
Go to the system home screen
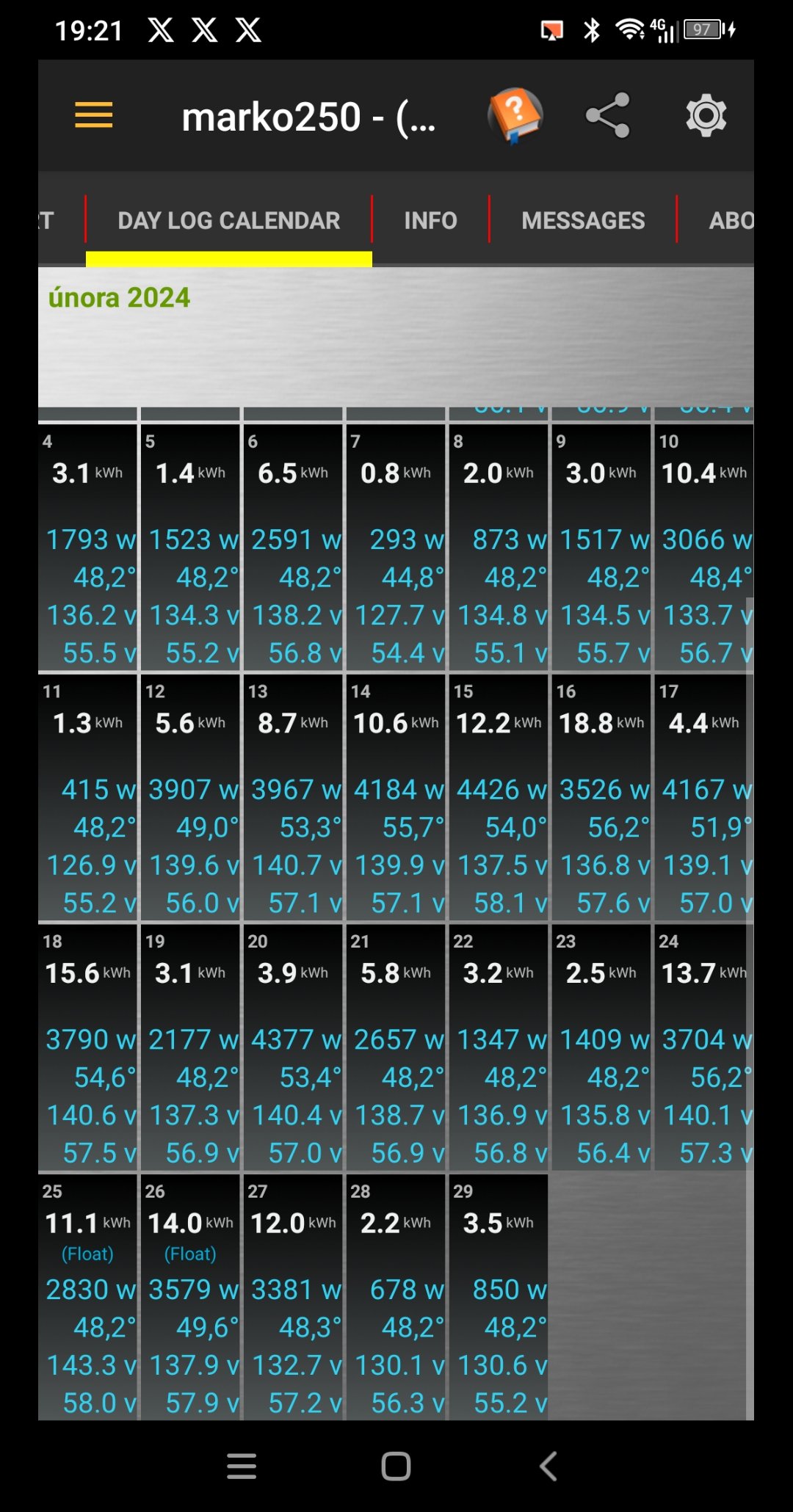pos(396,1466)
